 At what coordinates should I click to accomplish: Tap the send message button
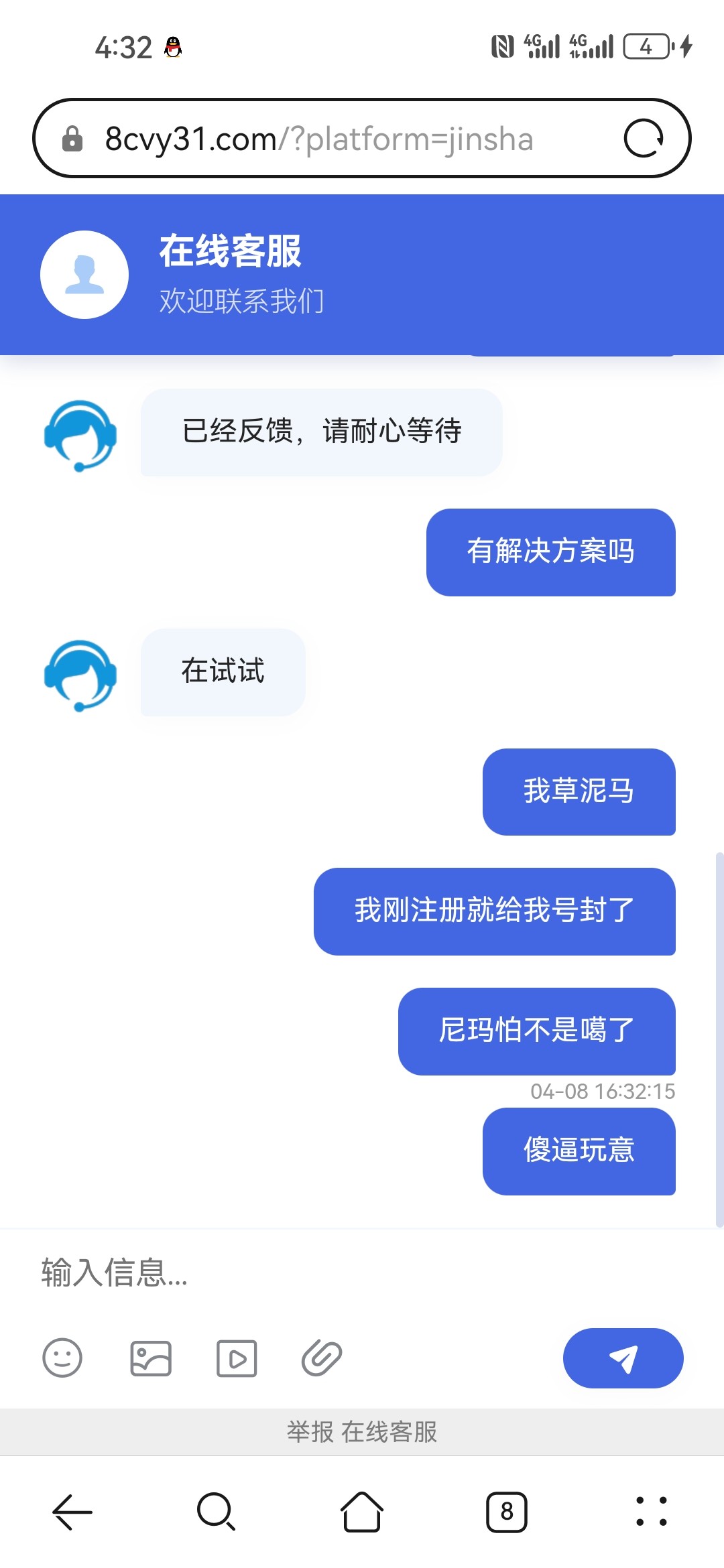[x=623, y=1358]
